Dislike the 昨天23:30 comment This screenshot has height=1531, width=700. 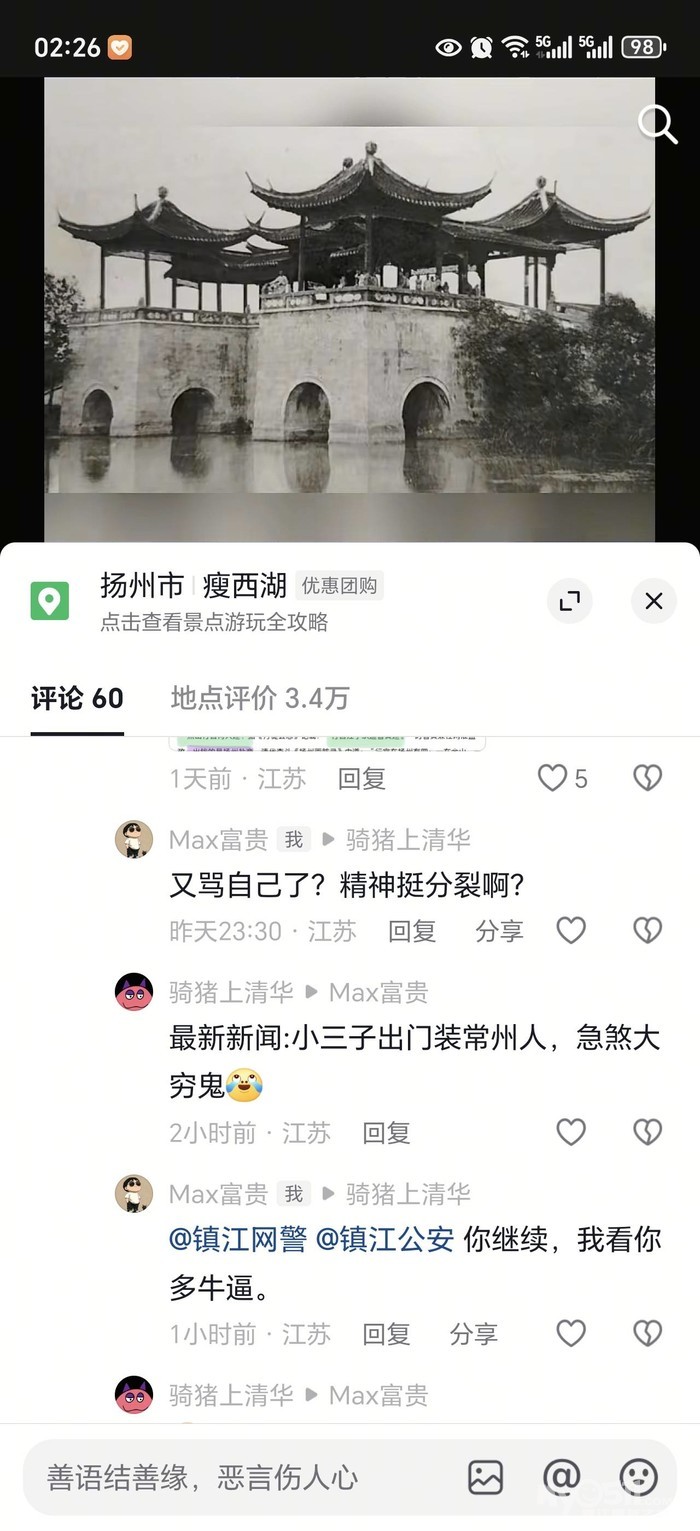pyautogui.click(x=648, y=931)
